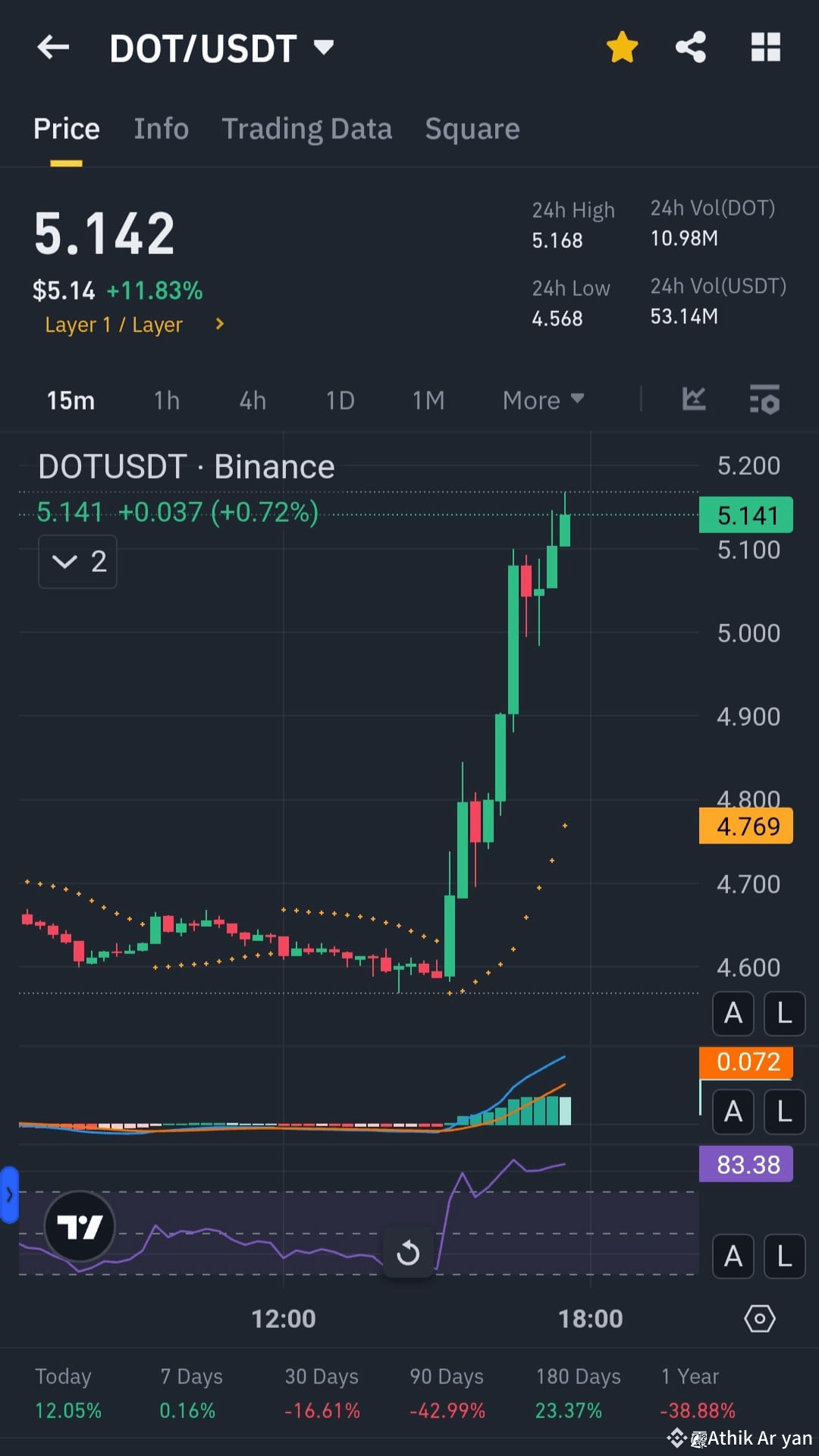Open the Square tab
Viewport: 819px width, 1456px height.
tap(472, 128)
